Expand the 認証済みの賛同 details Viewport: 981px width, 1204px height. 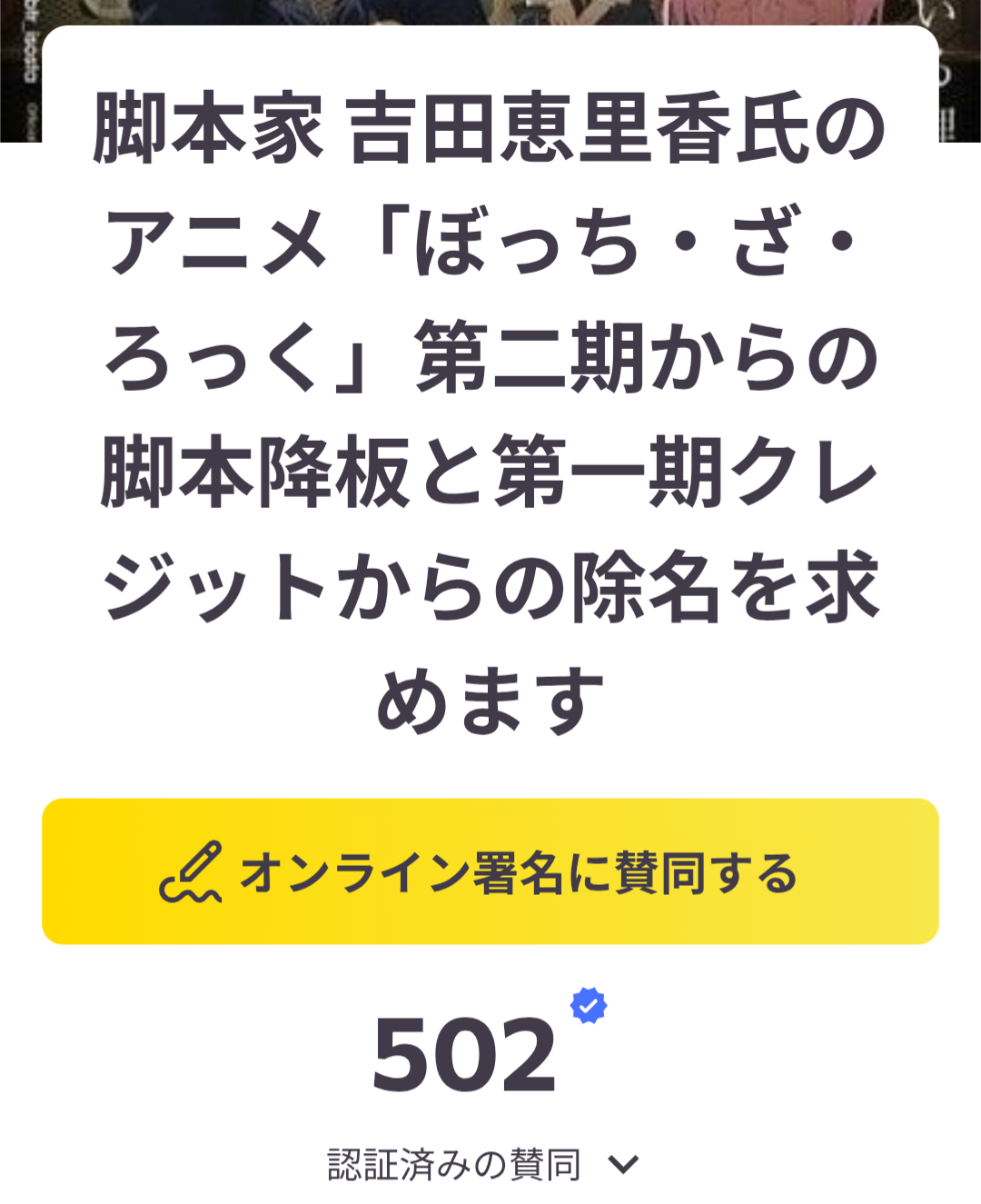tap(623, 1164)
